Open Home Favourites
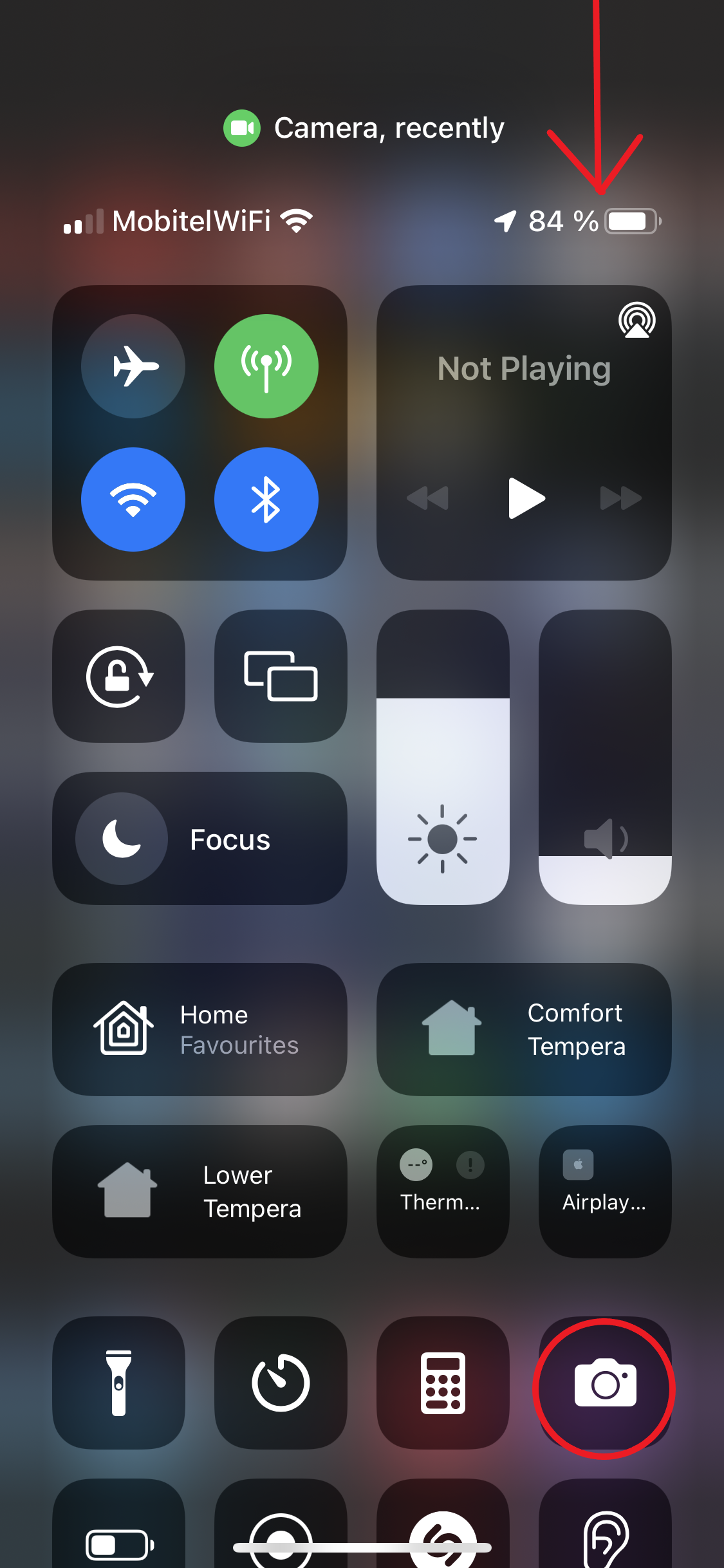 [200, 1030]
